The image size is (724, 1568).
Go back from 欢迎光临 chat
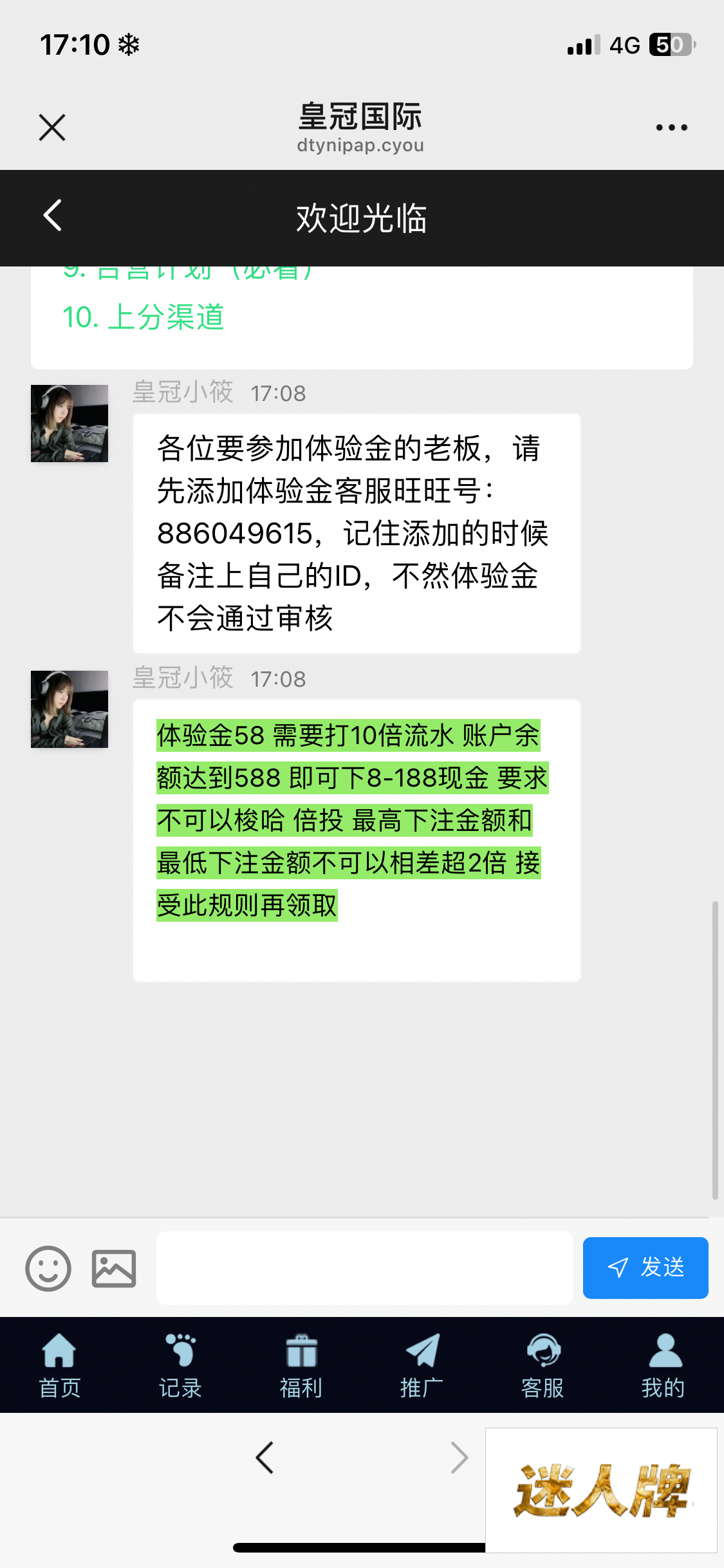pyautogui.click(x=53, y=216)
